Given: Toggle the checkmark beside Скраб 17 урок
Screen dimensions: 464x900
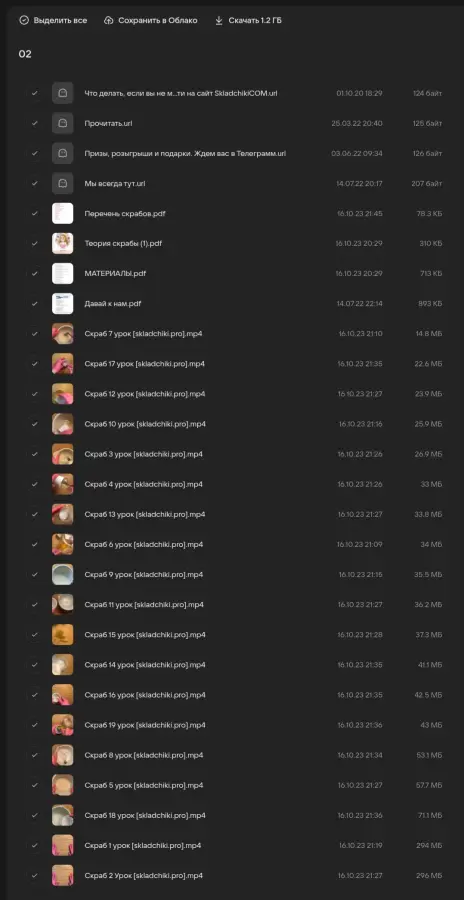Looking at the screenshot, I should click(x=34, y=364).
